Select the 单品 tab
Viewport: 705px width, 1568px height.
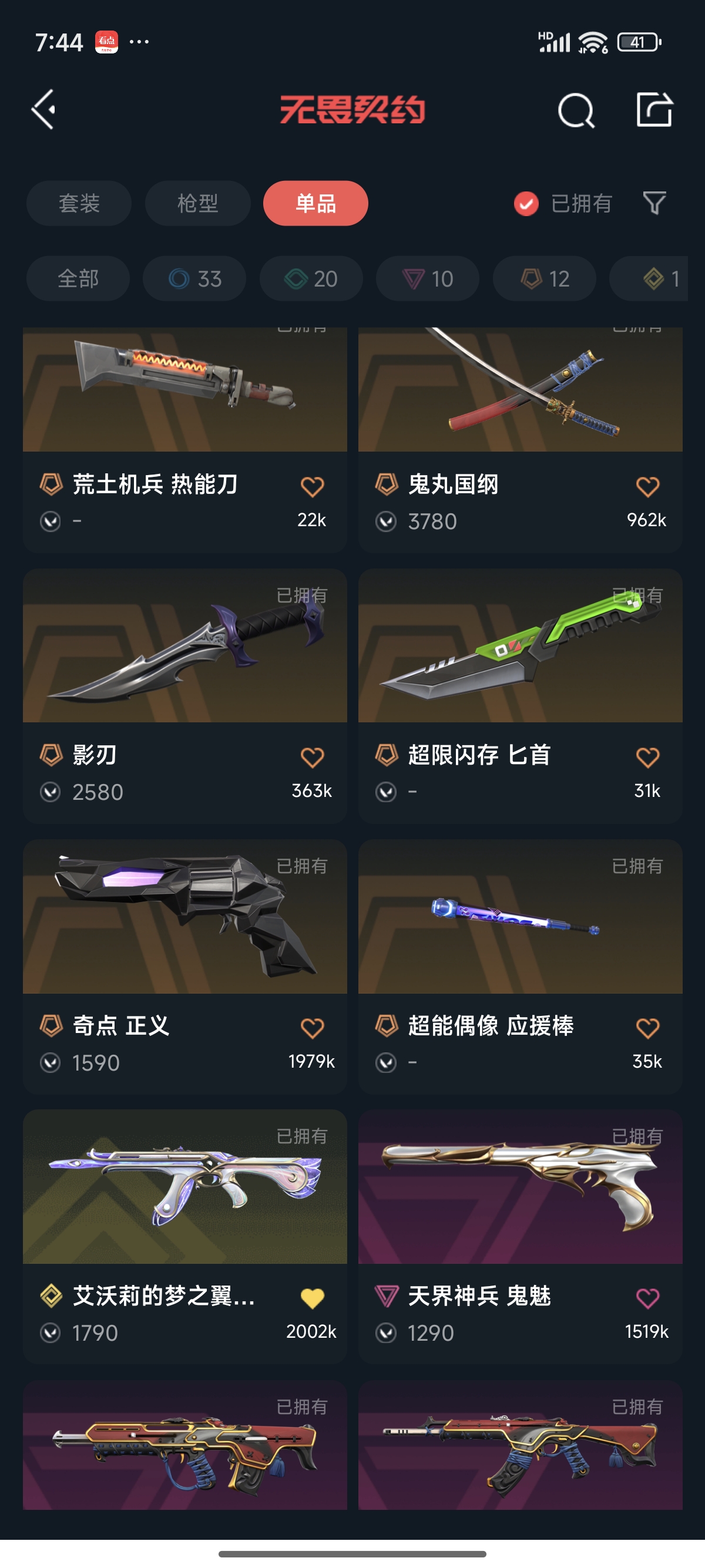point(315,203)
